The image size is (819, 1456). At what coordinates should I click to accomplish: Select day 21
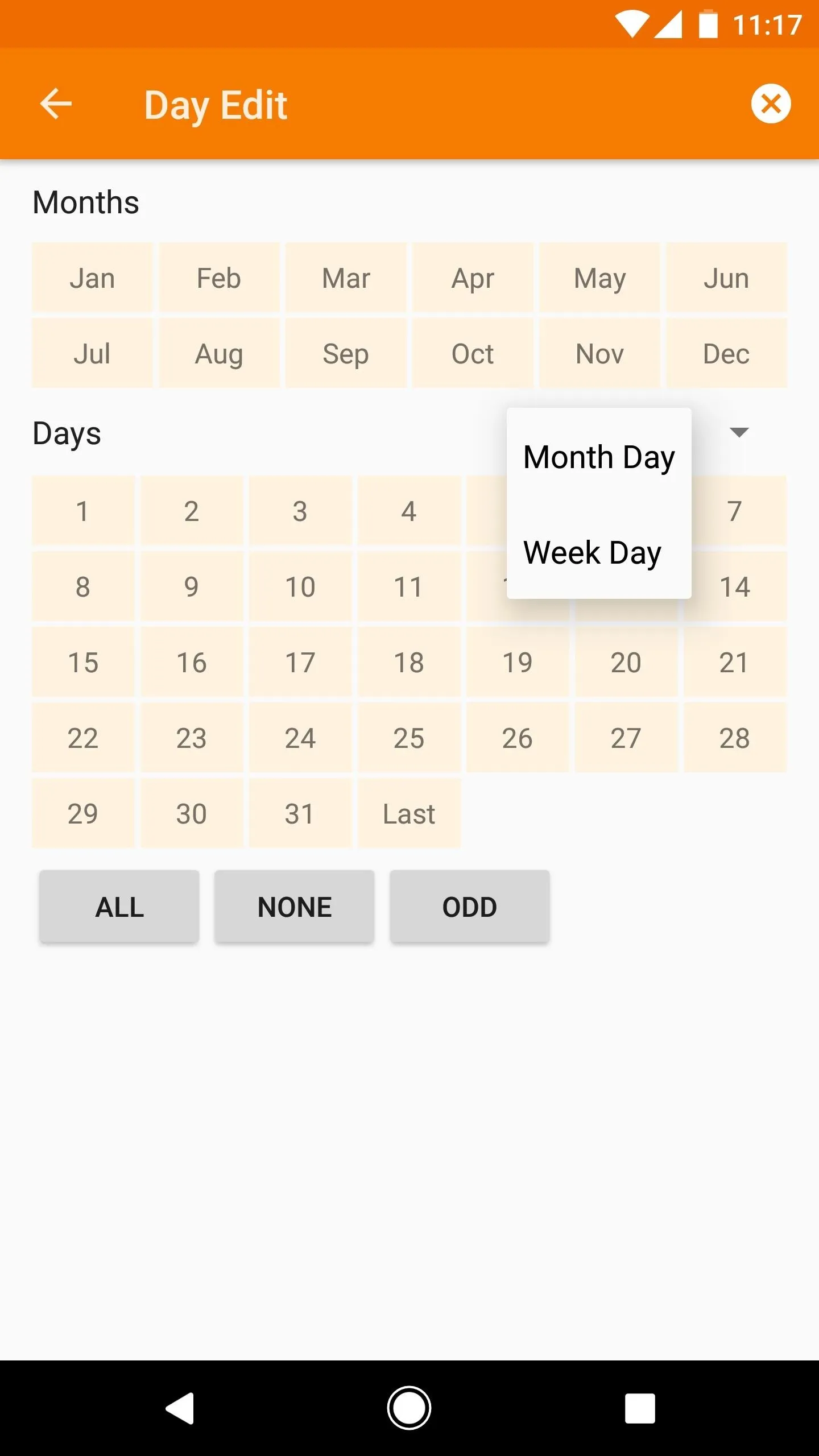pyautogui.click(x=735, y=662)
